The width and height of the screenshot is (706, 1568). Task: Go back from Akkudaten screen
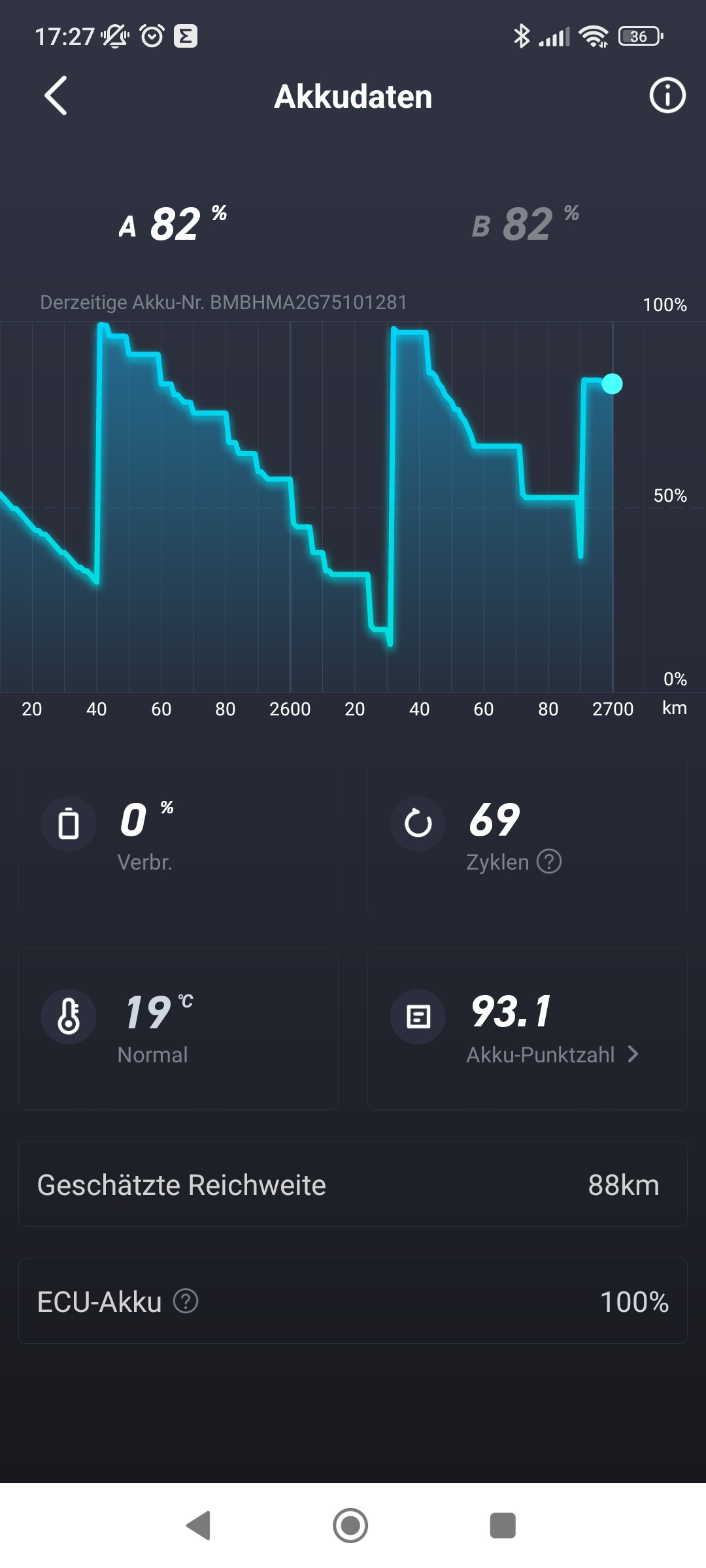click(56, 96)
